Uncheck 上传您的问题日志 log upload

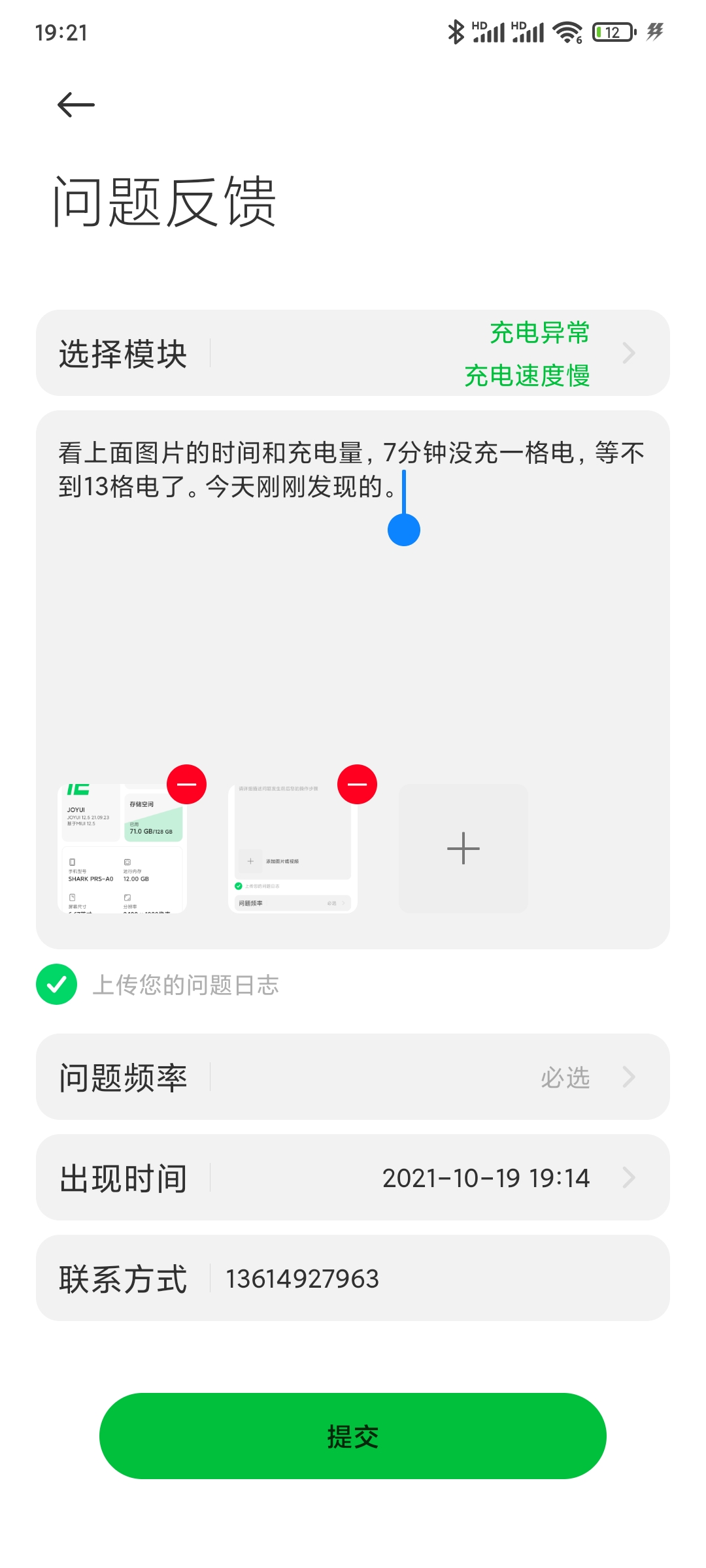pyautogui.click(x=57, y=985)
